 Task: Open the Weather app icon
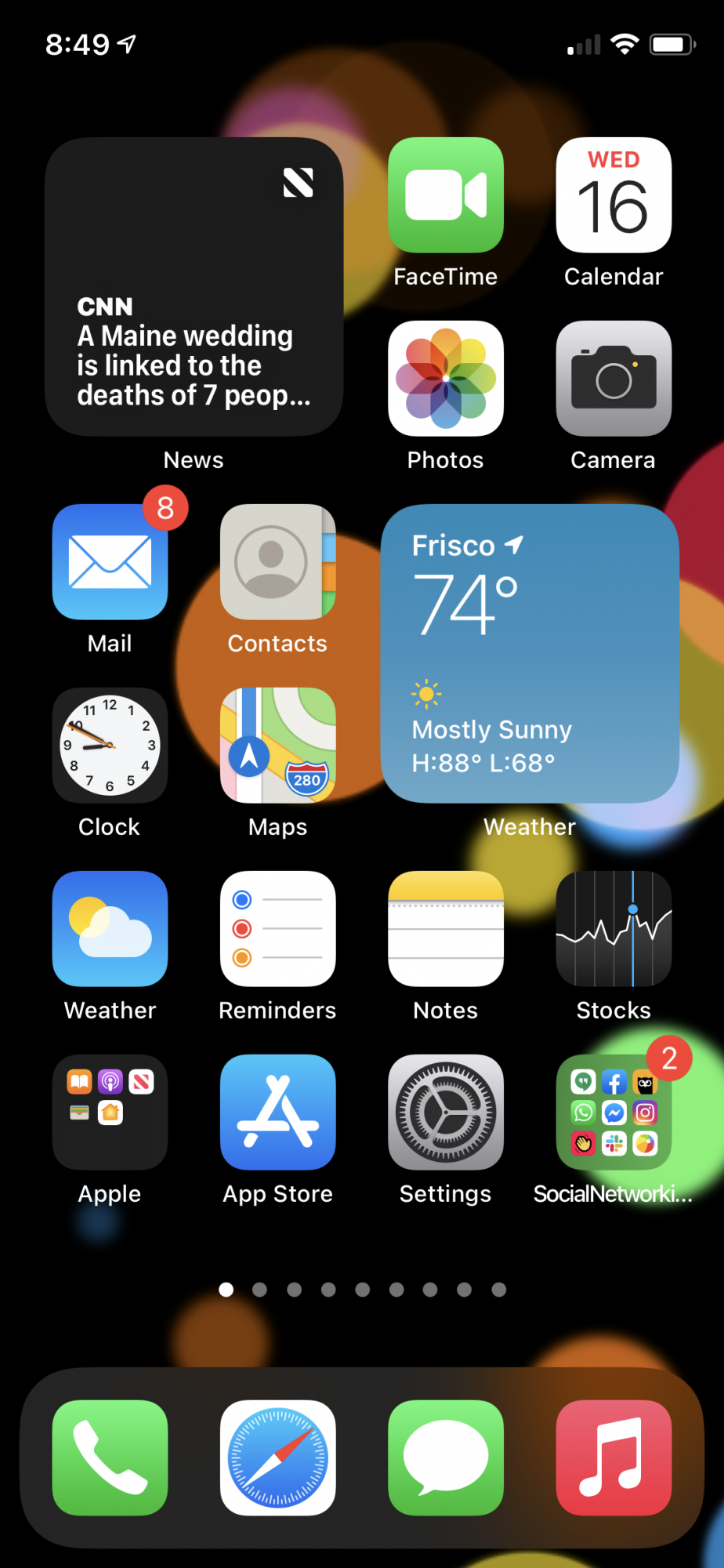110,929
